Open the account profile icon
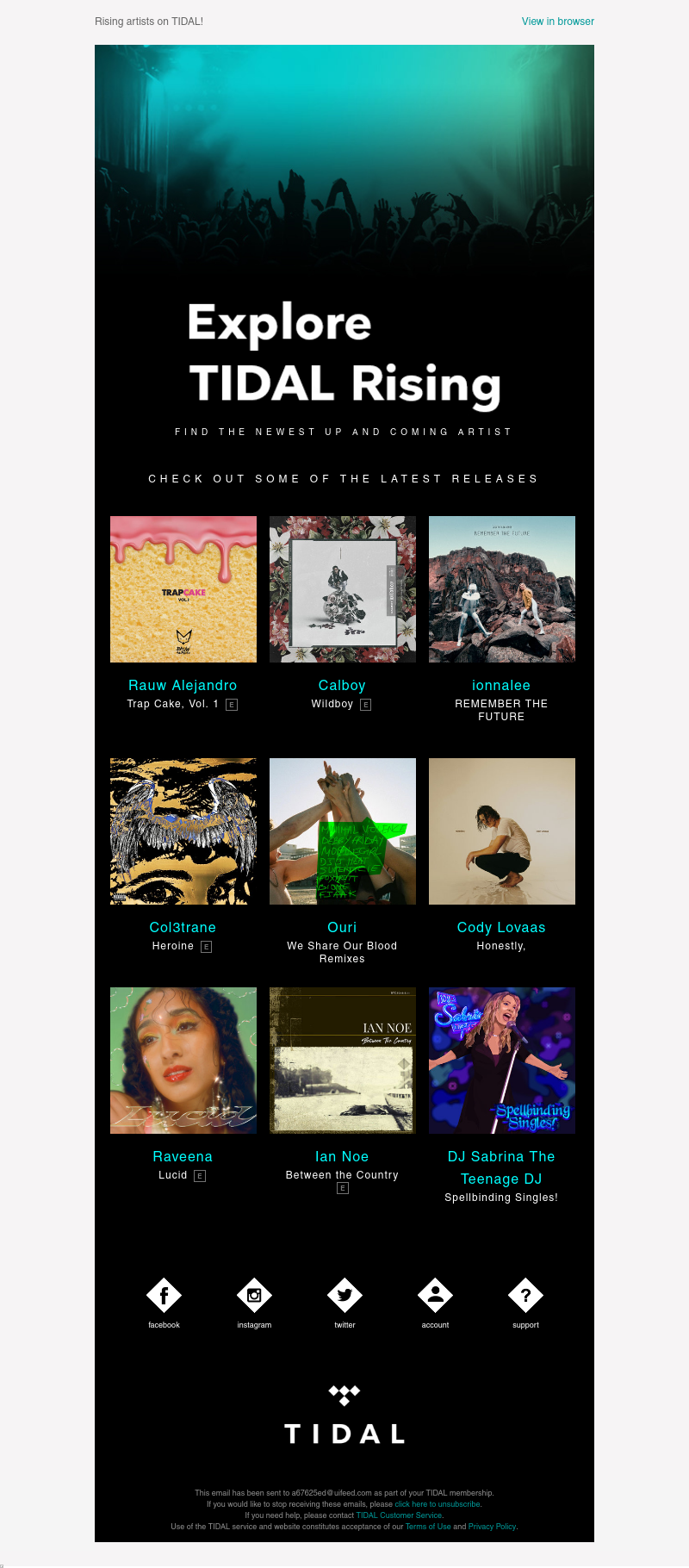This screenshot has height=1568, width=689. pos(435,1294)
